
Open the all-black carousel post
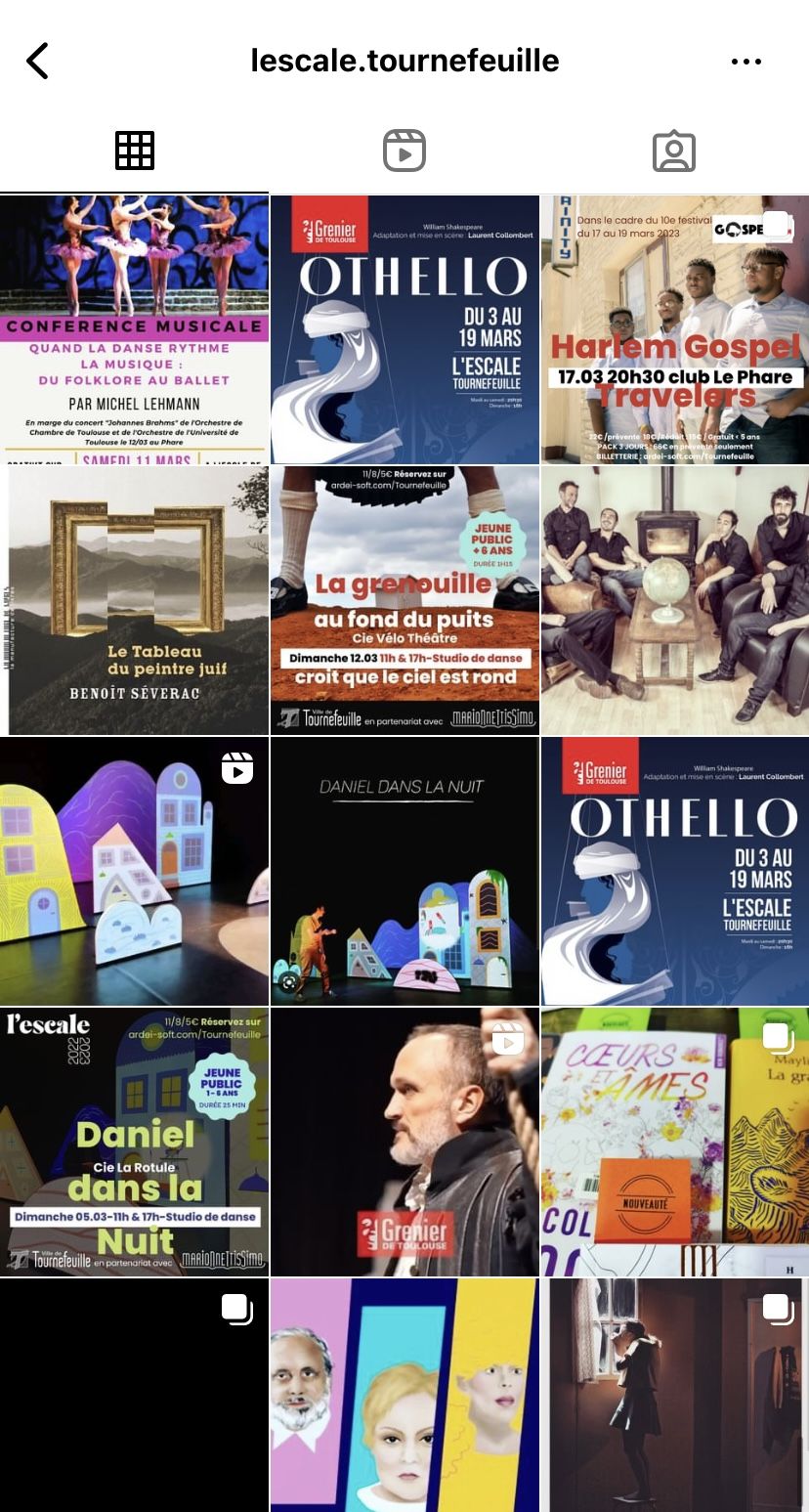(134, 1396)
